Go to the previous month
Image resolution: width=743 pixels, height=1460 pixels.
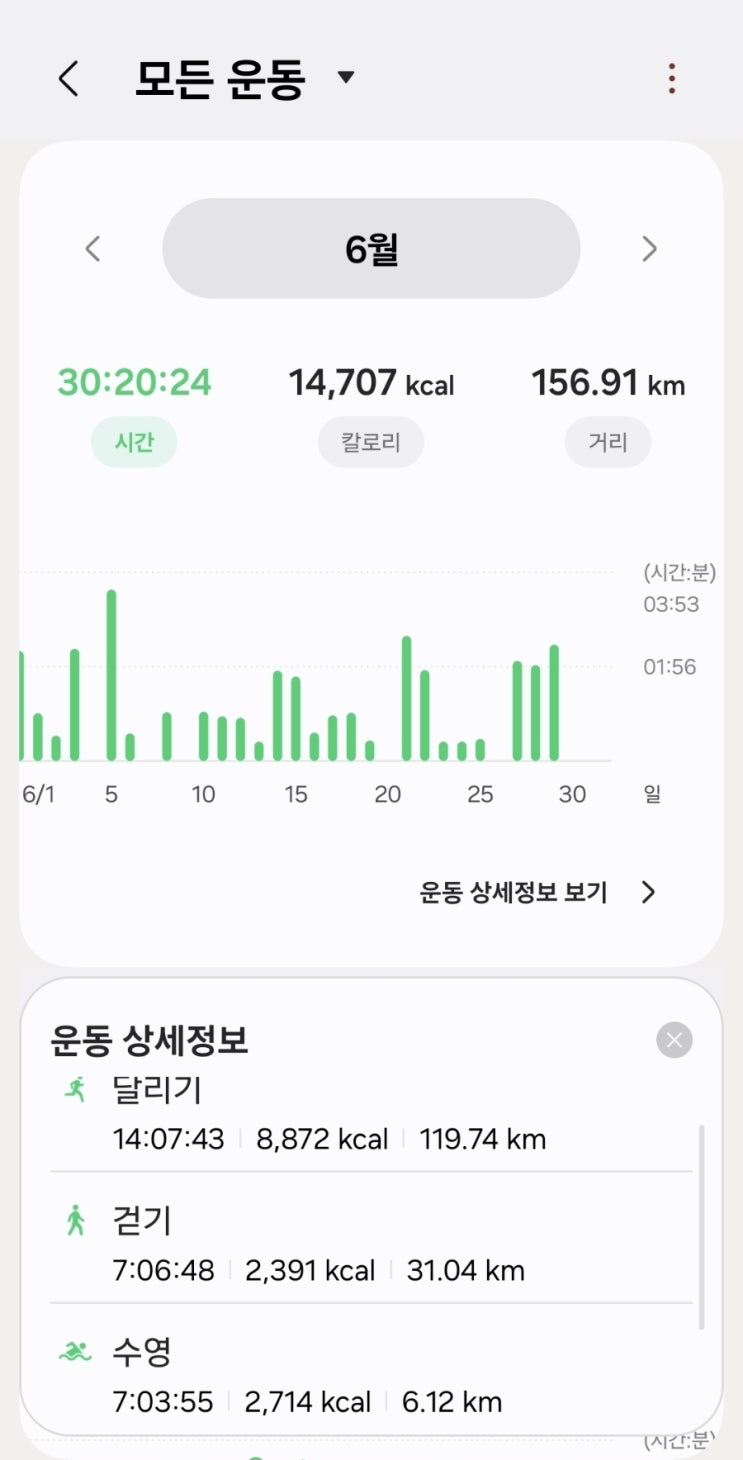93,249
